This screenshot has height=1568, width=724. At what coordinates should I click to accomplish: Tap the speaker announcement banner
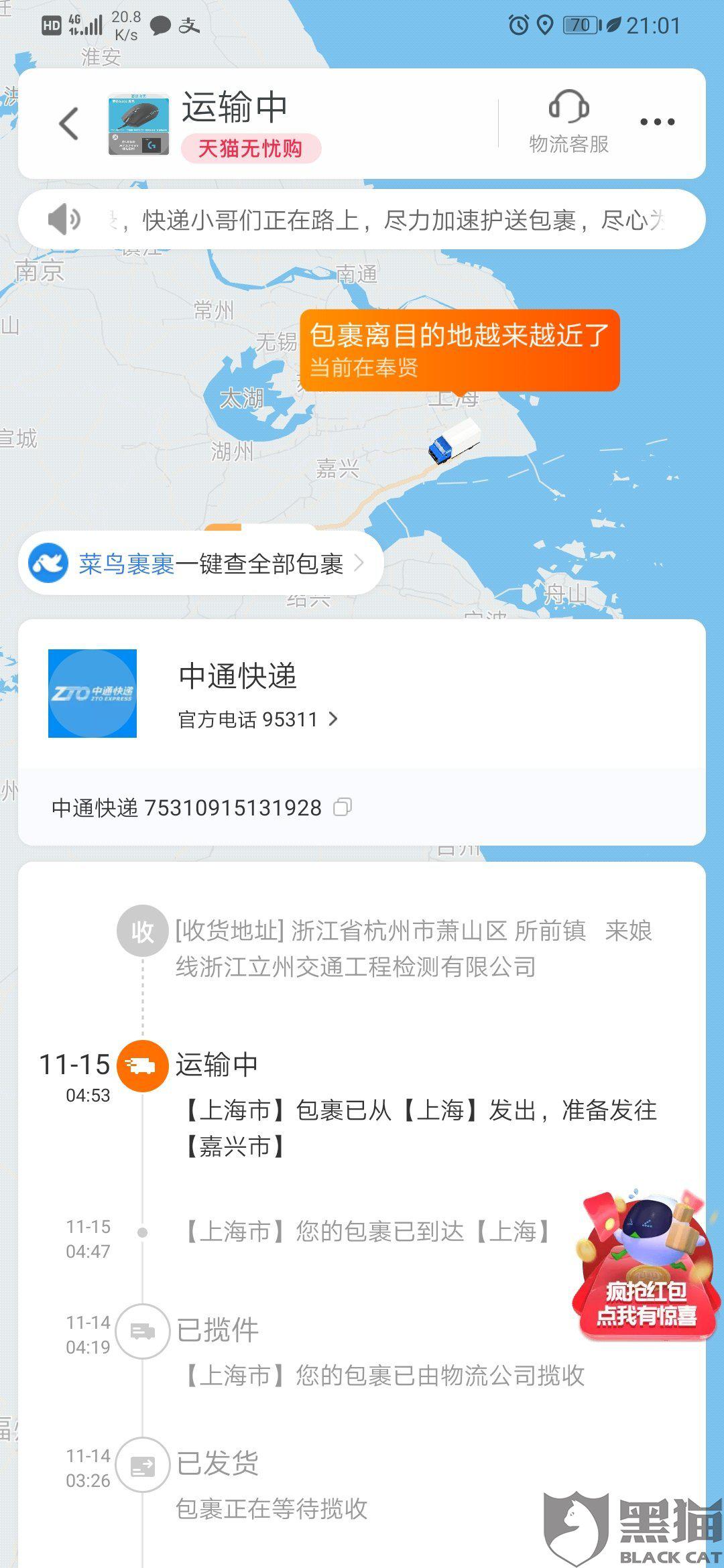point(362,220)
